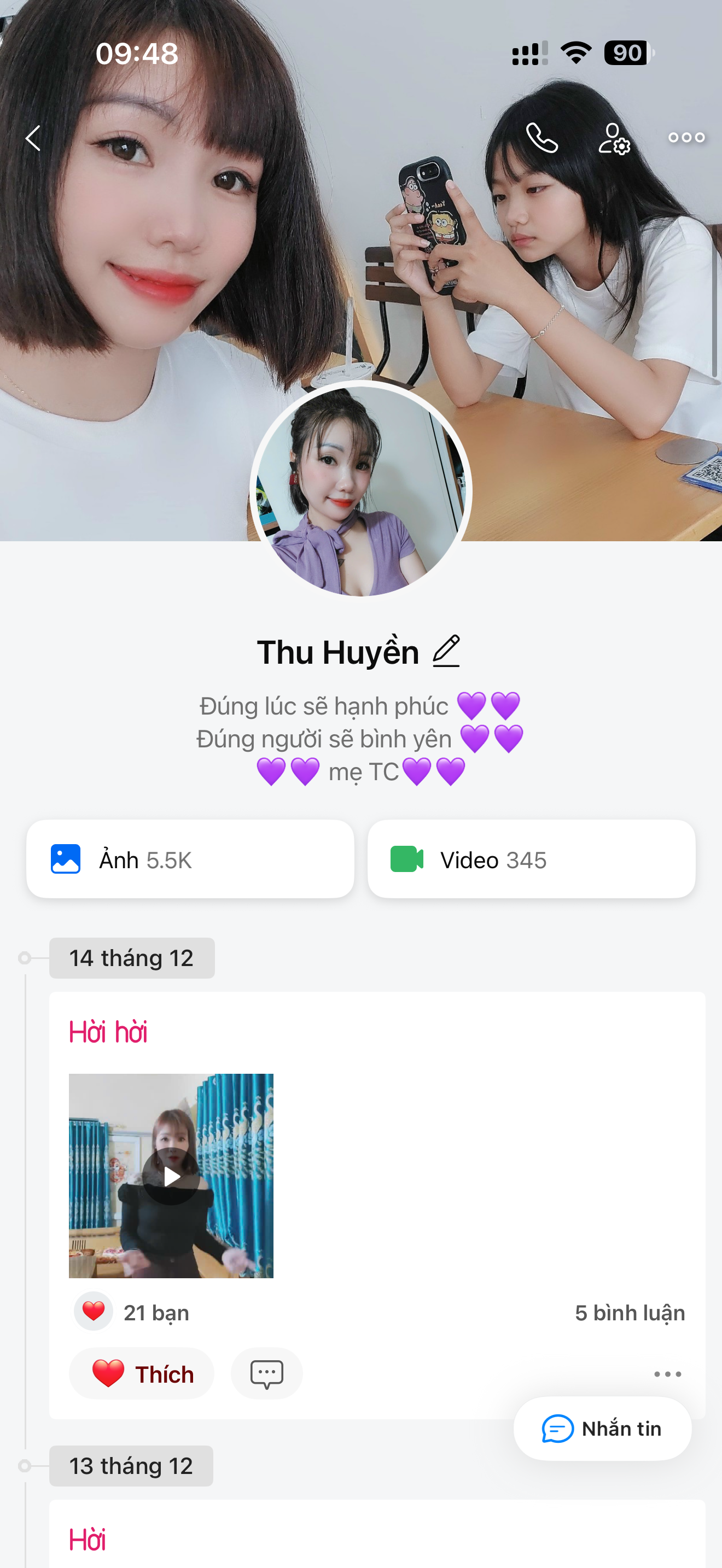View the 5 bình luận comments

pos(630,1313)
